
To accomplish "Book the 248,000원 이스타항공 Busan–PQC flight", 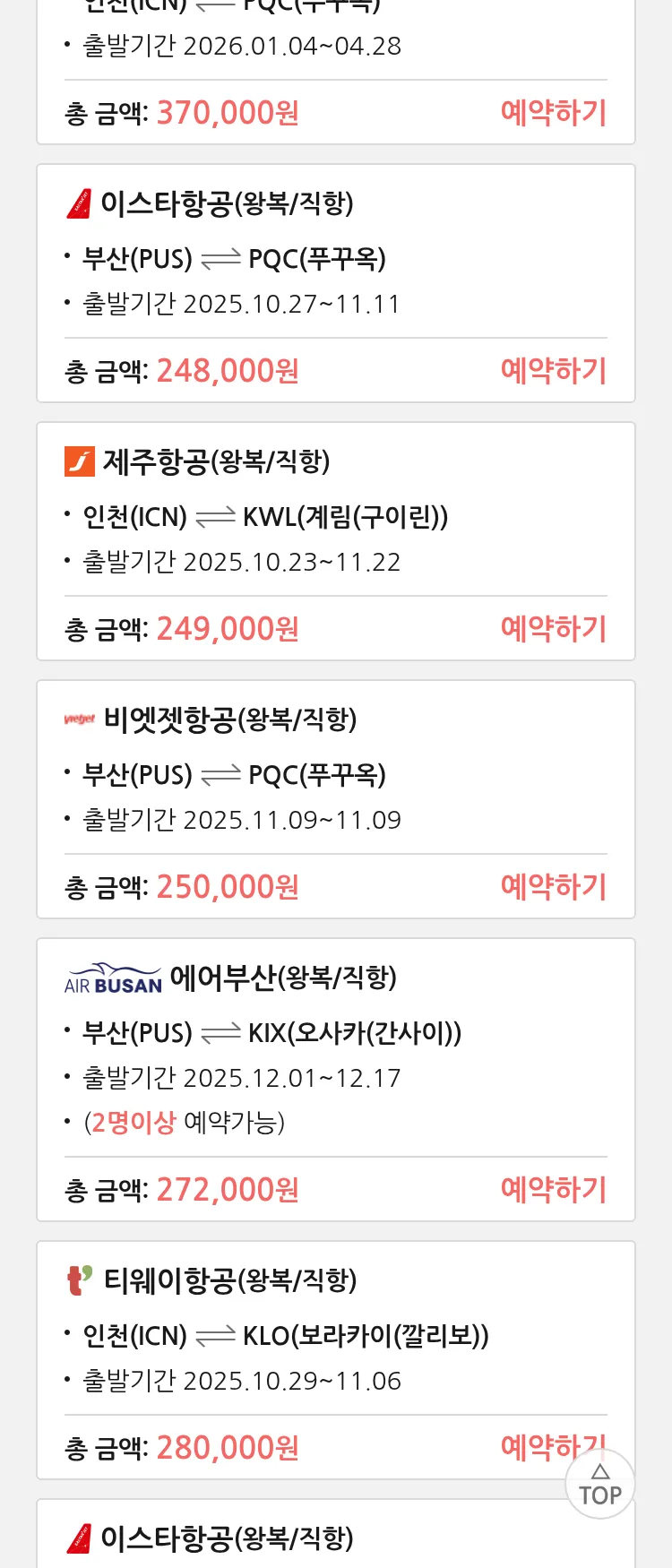I will [553, 371].
